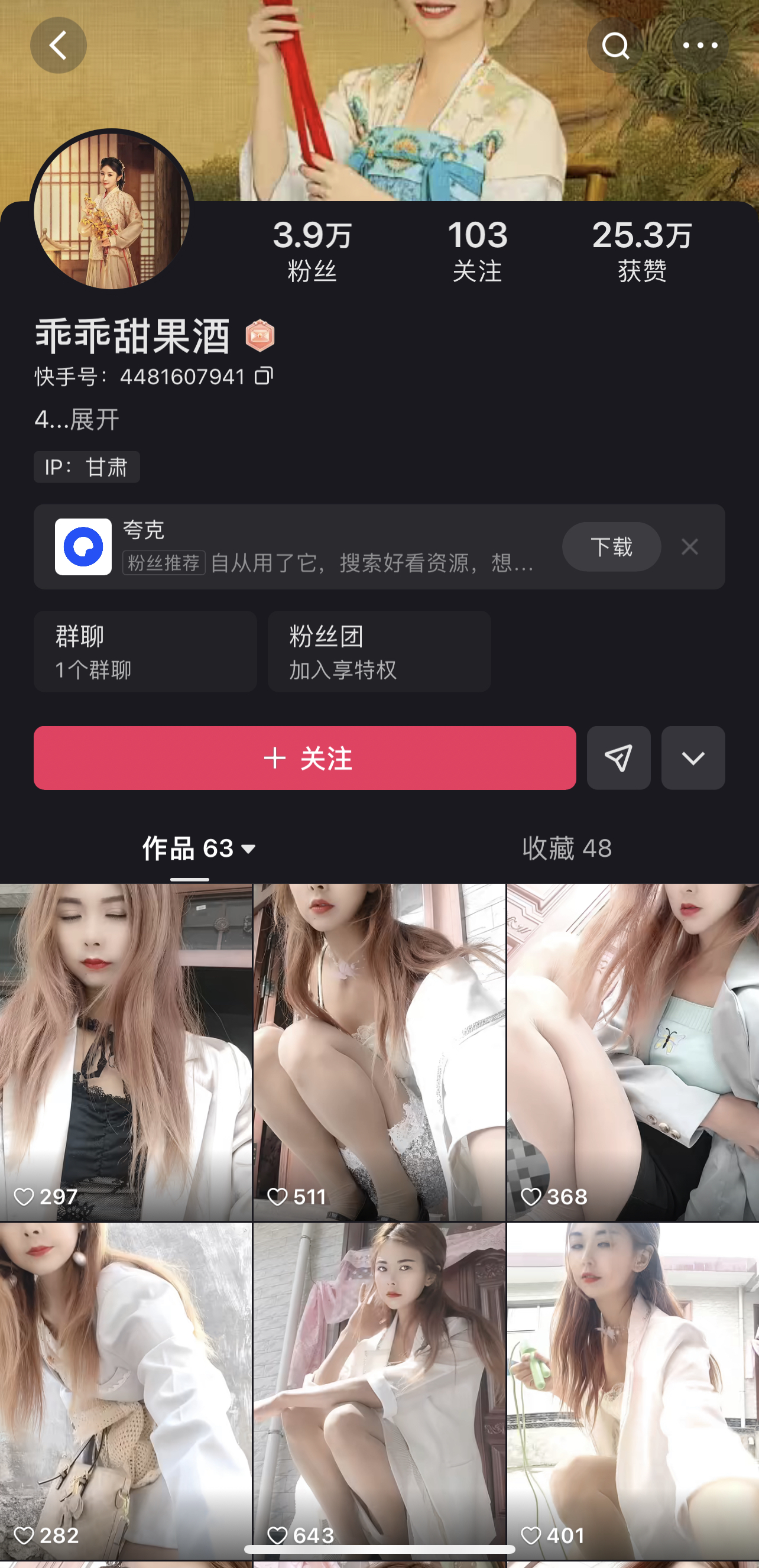This screenshot has height=1568, width=759.
Task: Follow this user with 关注 button
Action: point(304,758)
